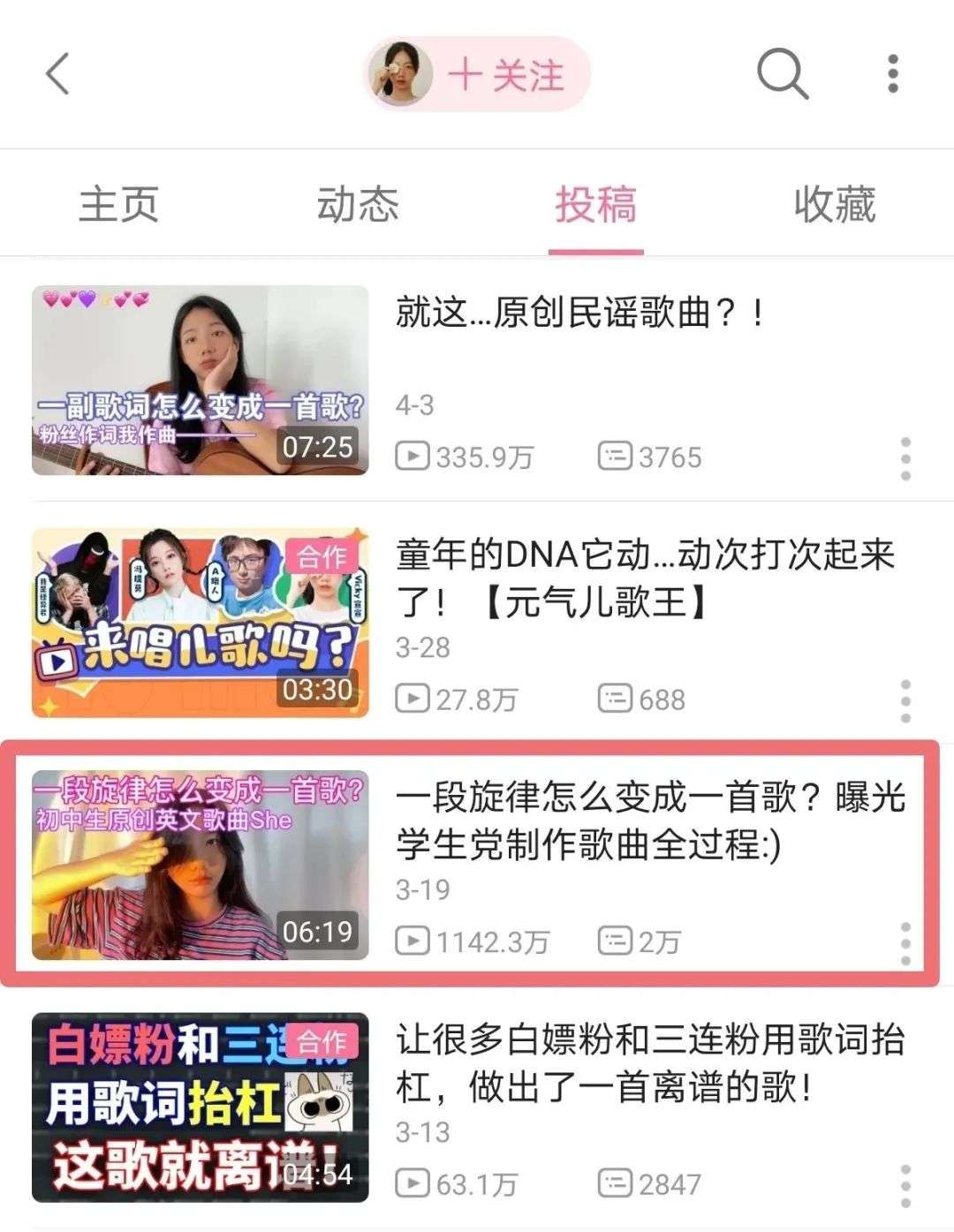Open more options for 白嫖粉和三连粉 video
The image size is (954, 1232).
click(905, 1185)
